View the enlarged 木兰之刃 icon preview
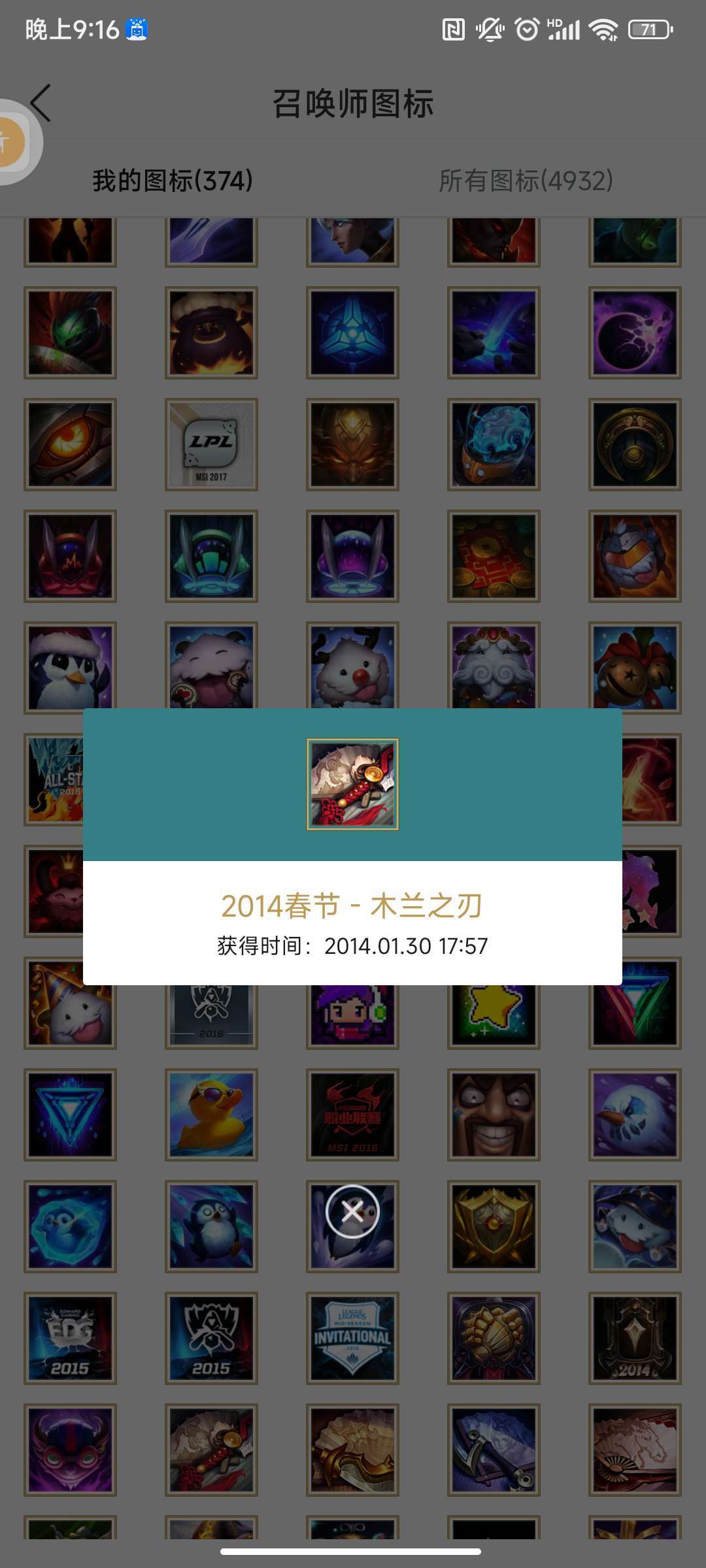The width and height of the screenshot is (706, 1568). (x=353, y=785)
